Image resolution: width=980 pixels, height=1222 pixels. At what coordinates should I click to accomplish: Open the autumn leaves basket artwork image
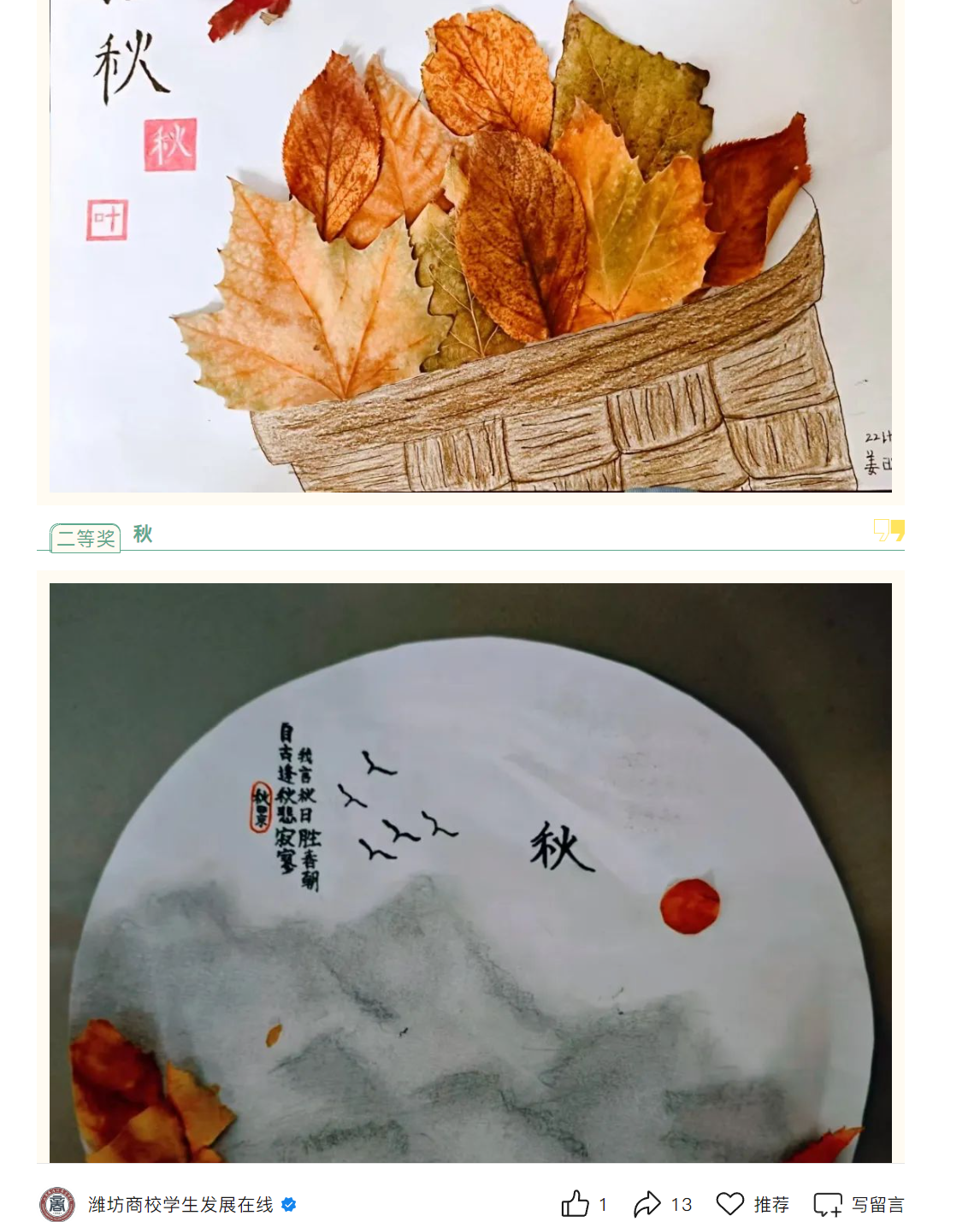click(470, 248)
